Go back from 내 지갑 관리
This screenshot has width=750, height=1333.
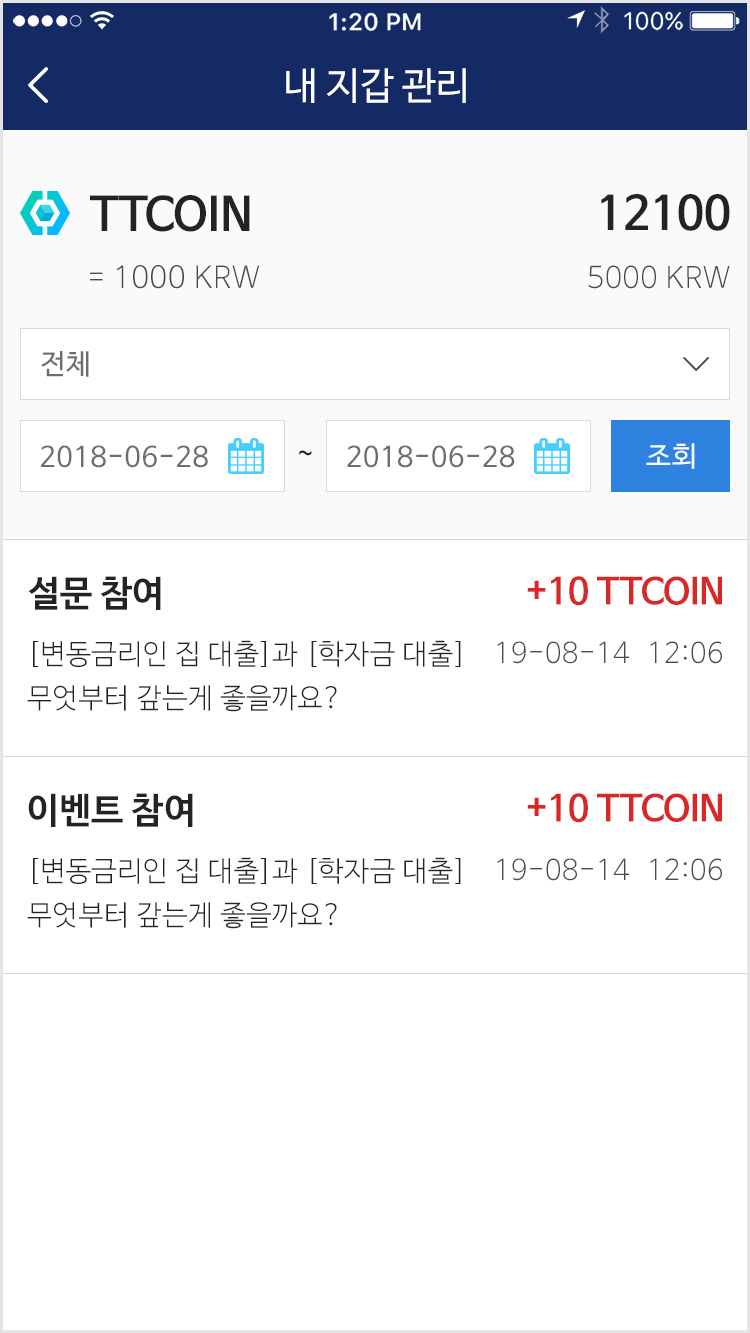pyautogui.click(x=39, y=86)
